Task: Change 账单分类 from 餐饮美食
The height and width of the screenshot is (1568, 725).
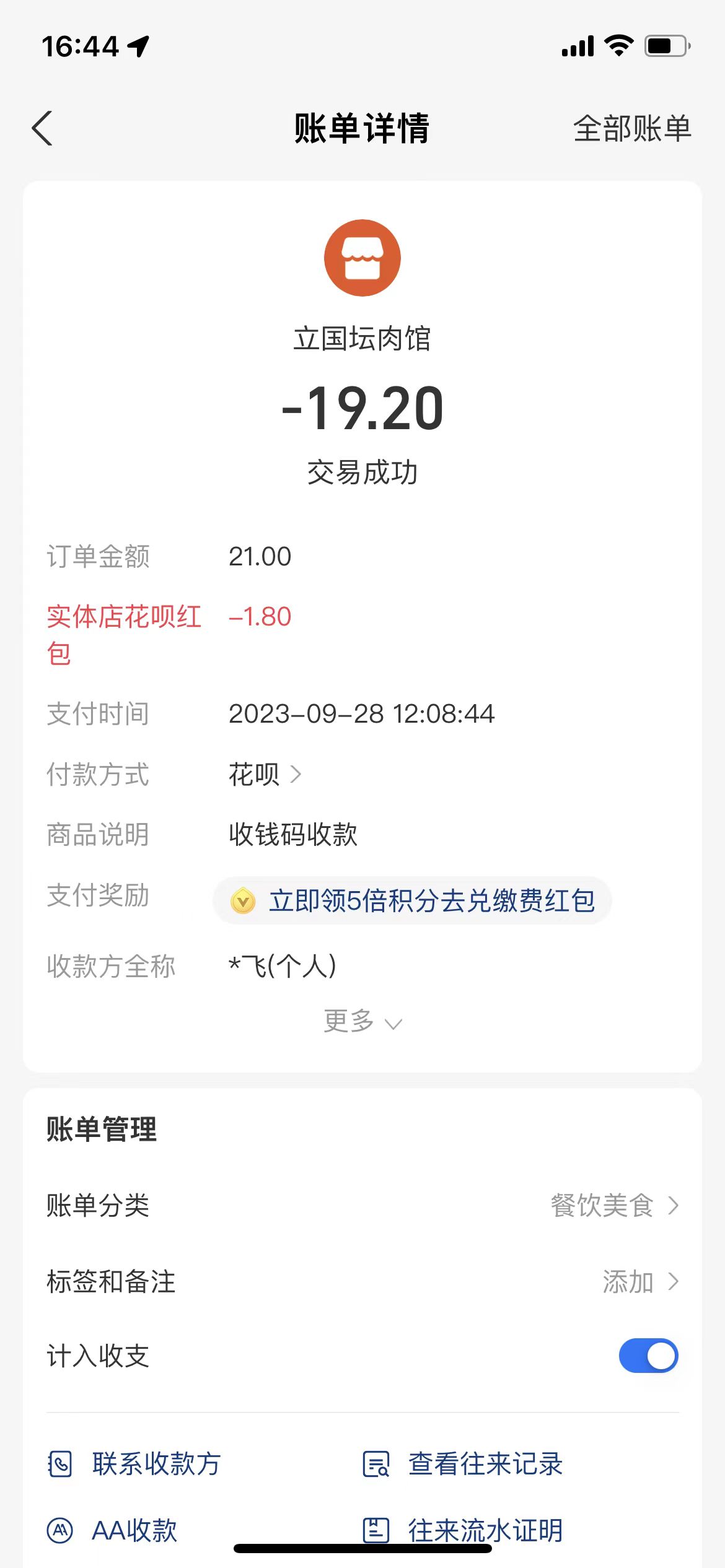Action: 613,1205
